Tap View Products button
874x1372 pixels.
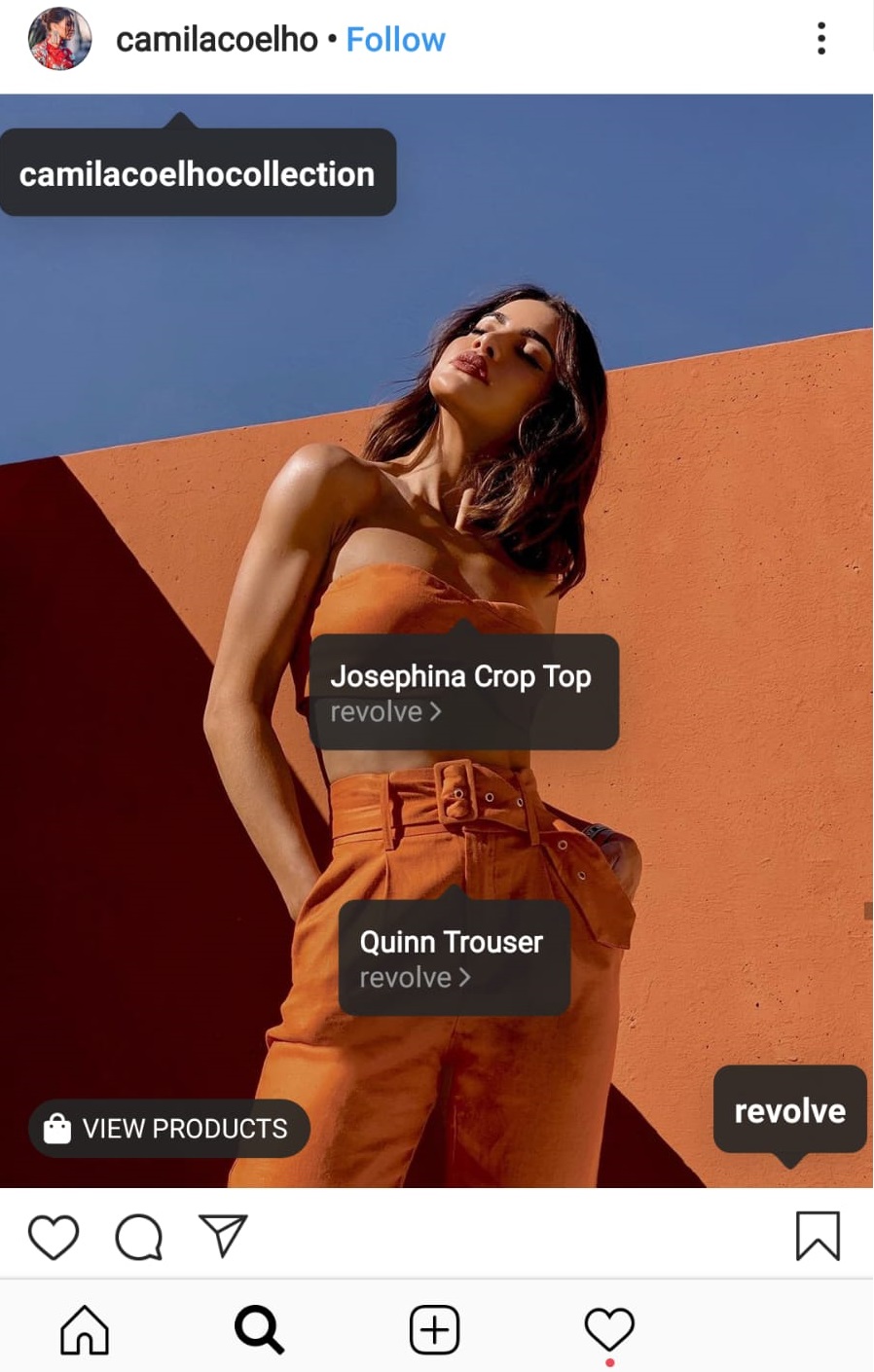(169, 1129)
